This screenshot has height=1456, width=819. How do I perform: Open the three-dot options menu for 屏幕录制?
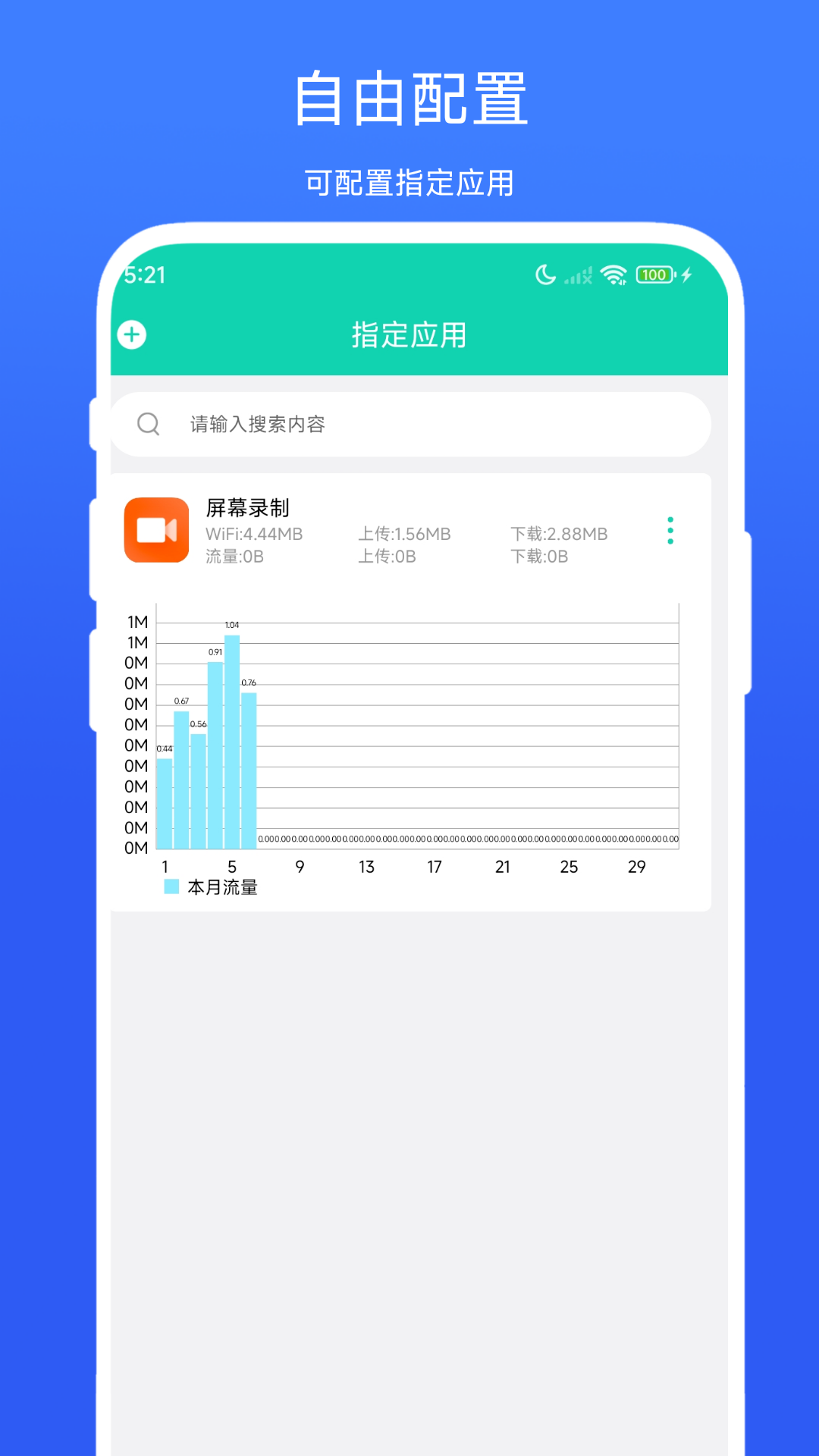[670, 532]
